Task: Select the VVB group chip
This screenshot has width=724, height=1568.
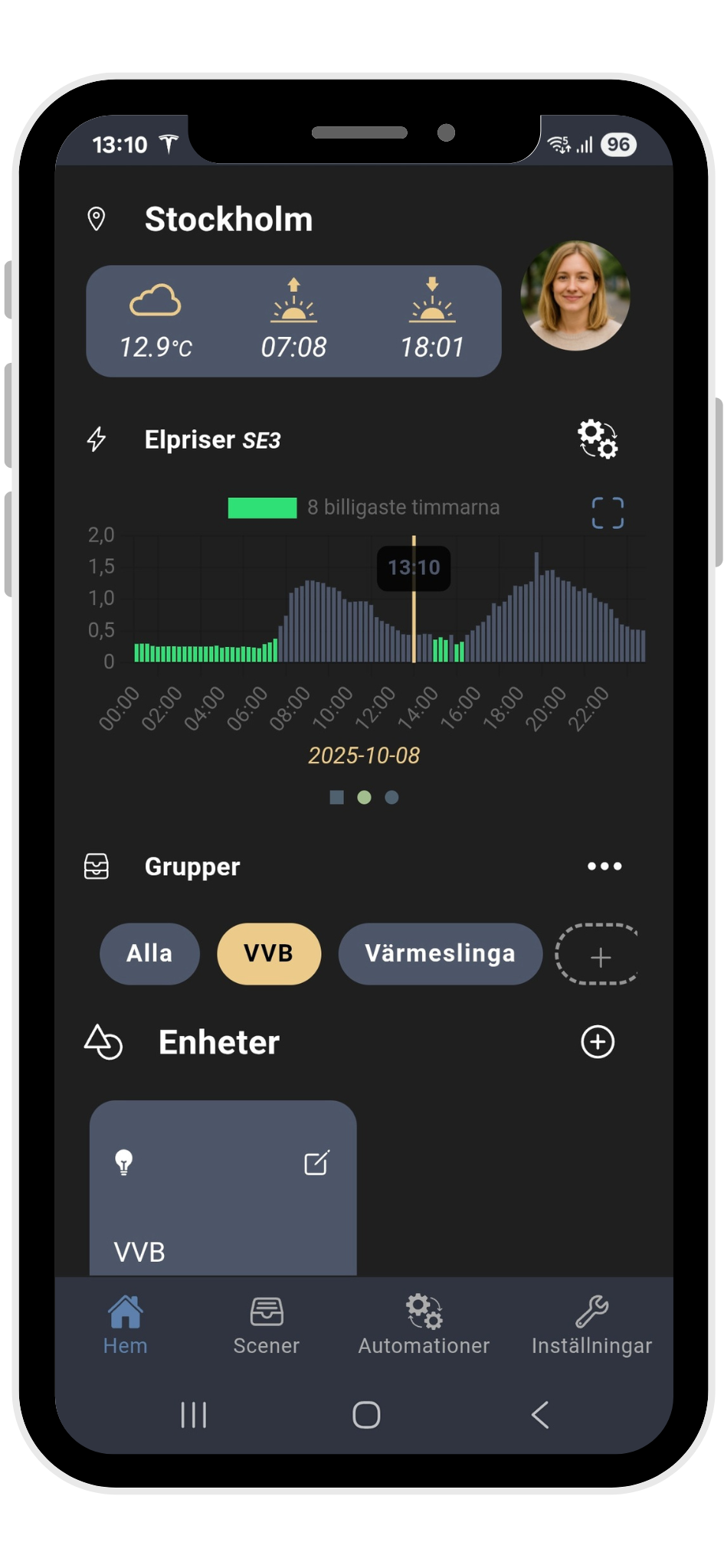Action: tap(268, 953)
